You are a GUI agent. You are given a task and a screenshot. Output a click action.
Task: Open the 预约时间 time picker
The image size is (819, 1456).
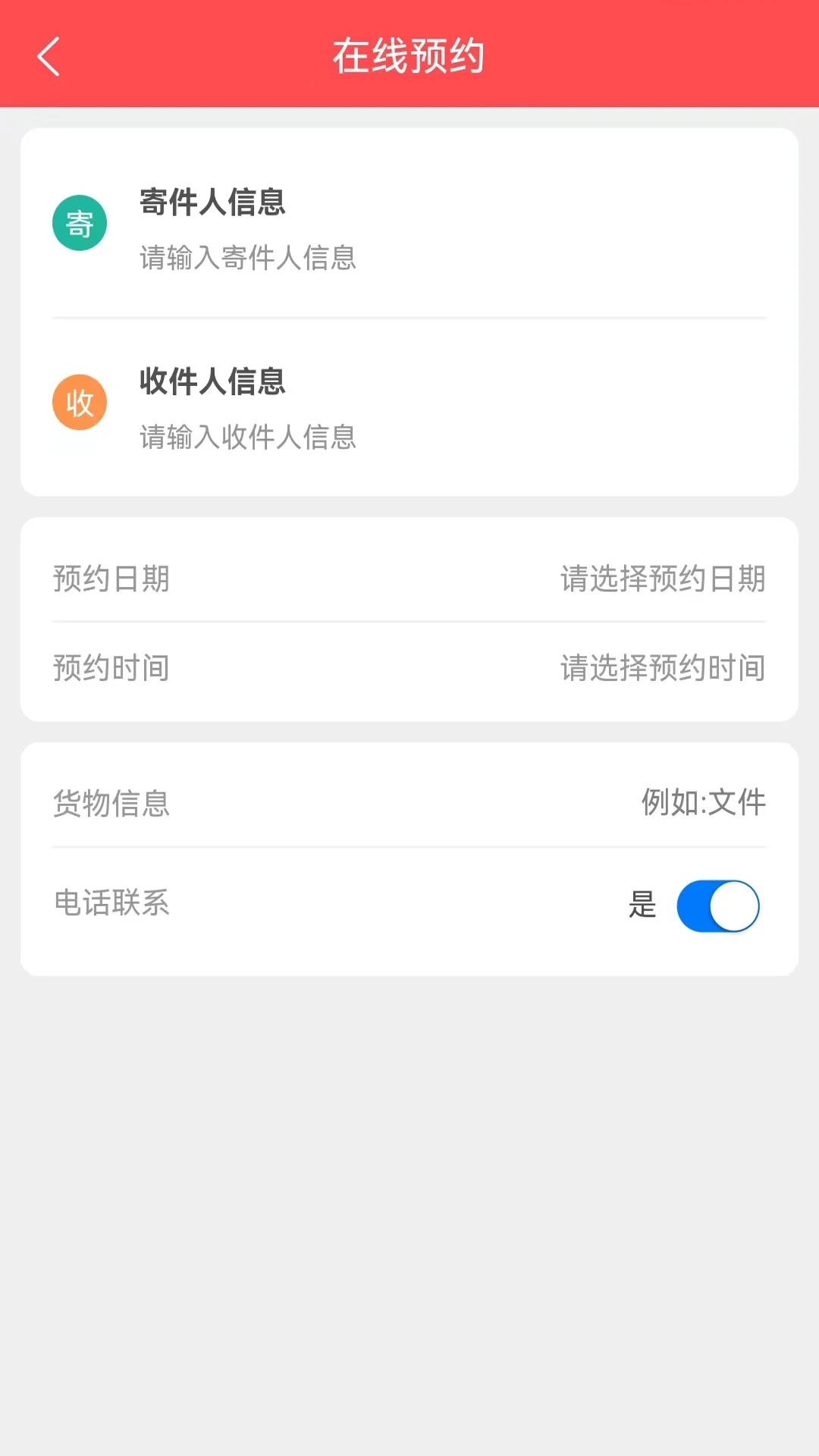click(111, 668)
